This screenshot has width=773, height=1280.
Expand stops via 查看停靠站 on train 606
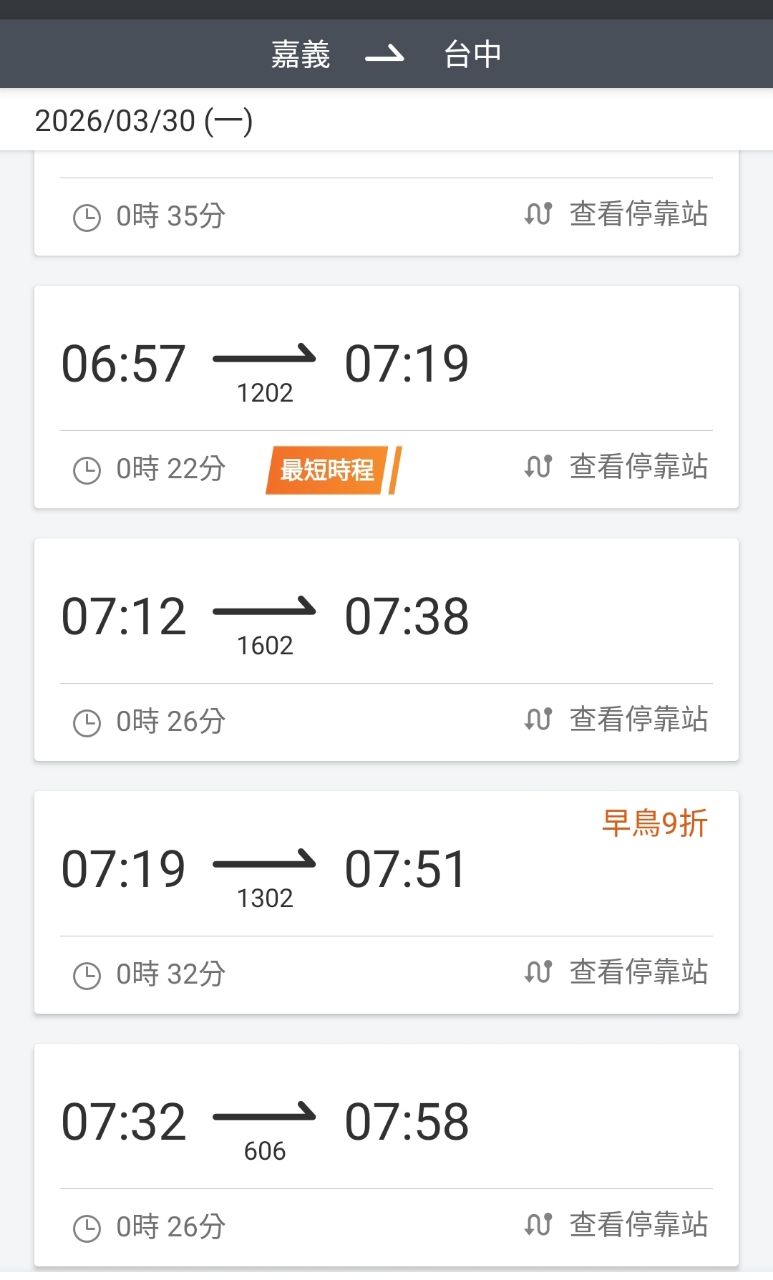637,1225
